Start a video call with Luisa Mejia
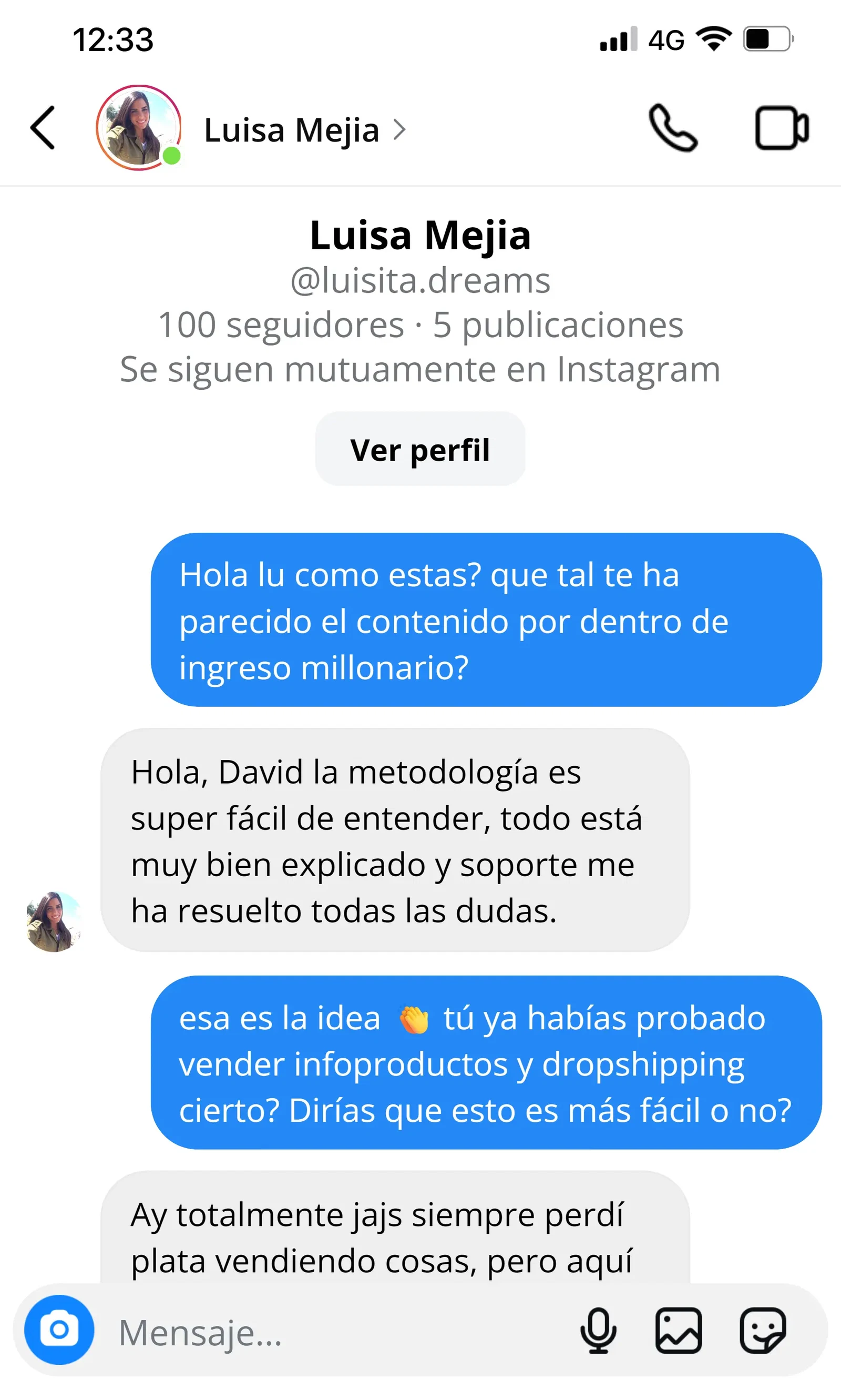This screenshot has width=841, height=1400. click(x=782, y=128)
